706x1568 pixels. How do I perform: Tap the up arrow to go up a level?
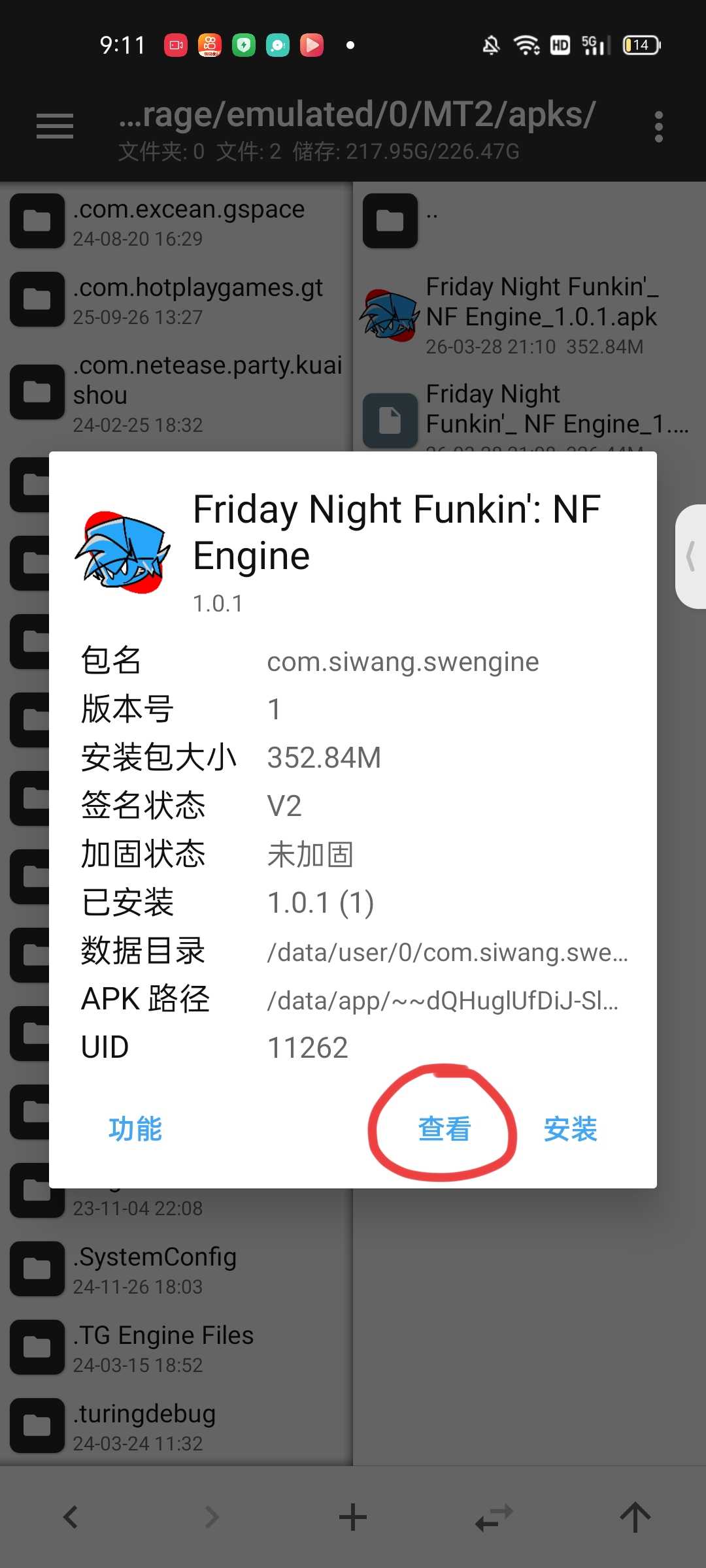(x=635, y=1517)
